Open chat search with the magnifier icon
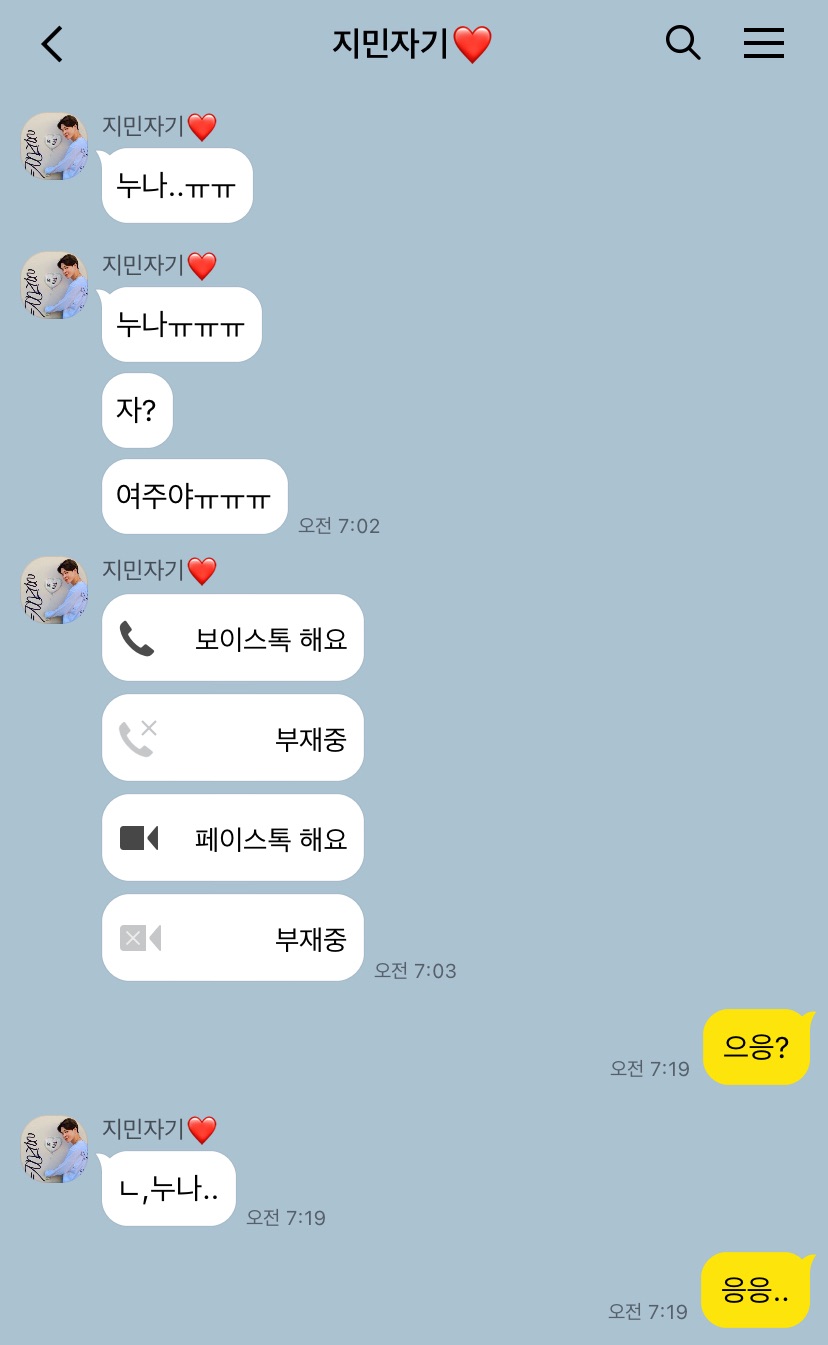 pos(683,43)
